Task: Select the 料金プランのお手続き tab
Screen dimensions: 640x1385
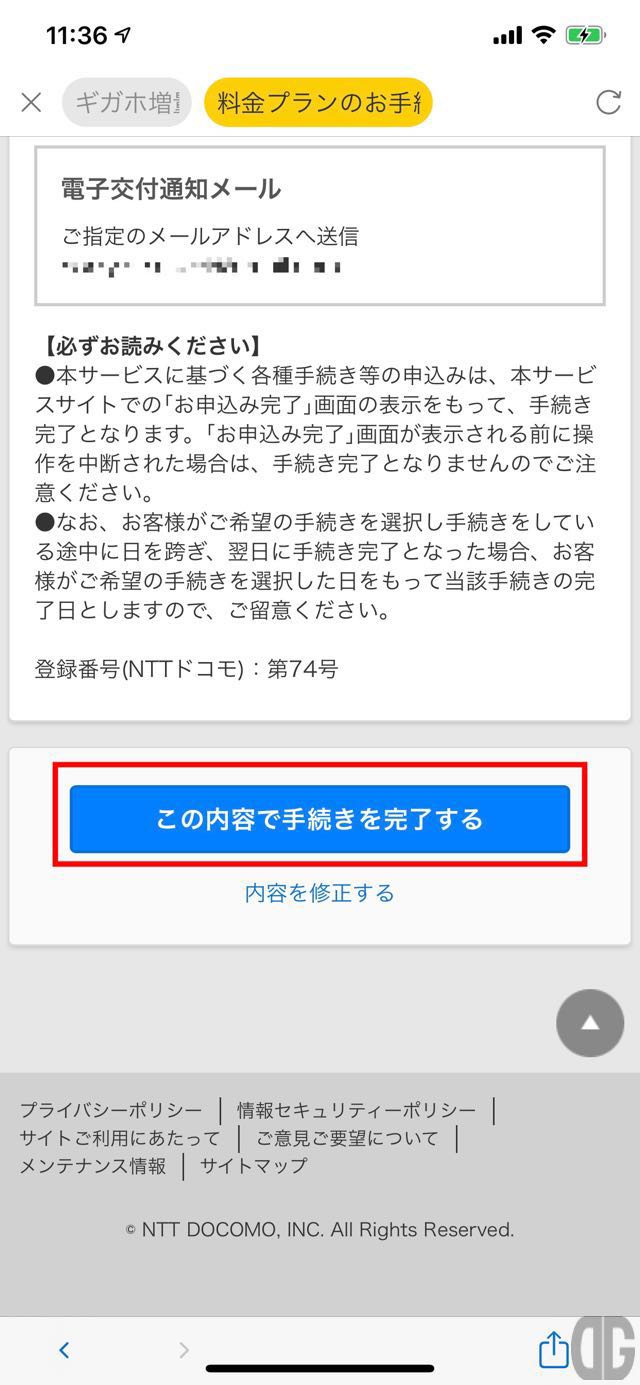Action: (x=318, y=102)
